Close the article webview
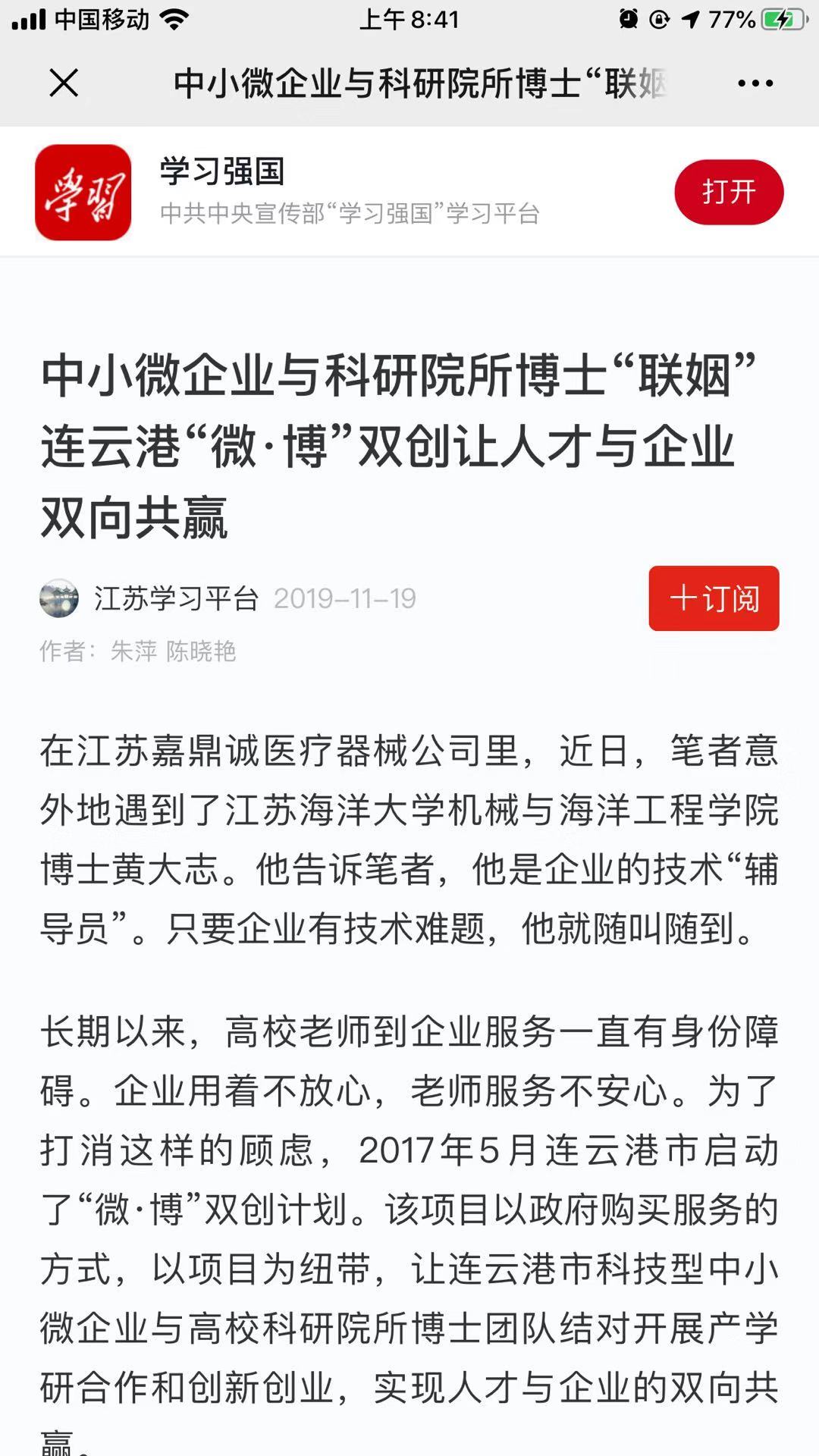 click(64, 83)
